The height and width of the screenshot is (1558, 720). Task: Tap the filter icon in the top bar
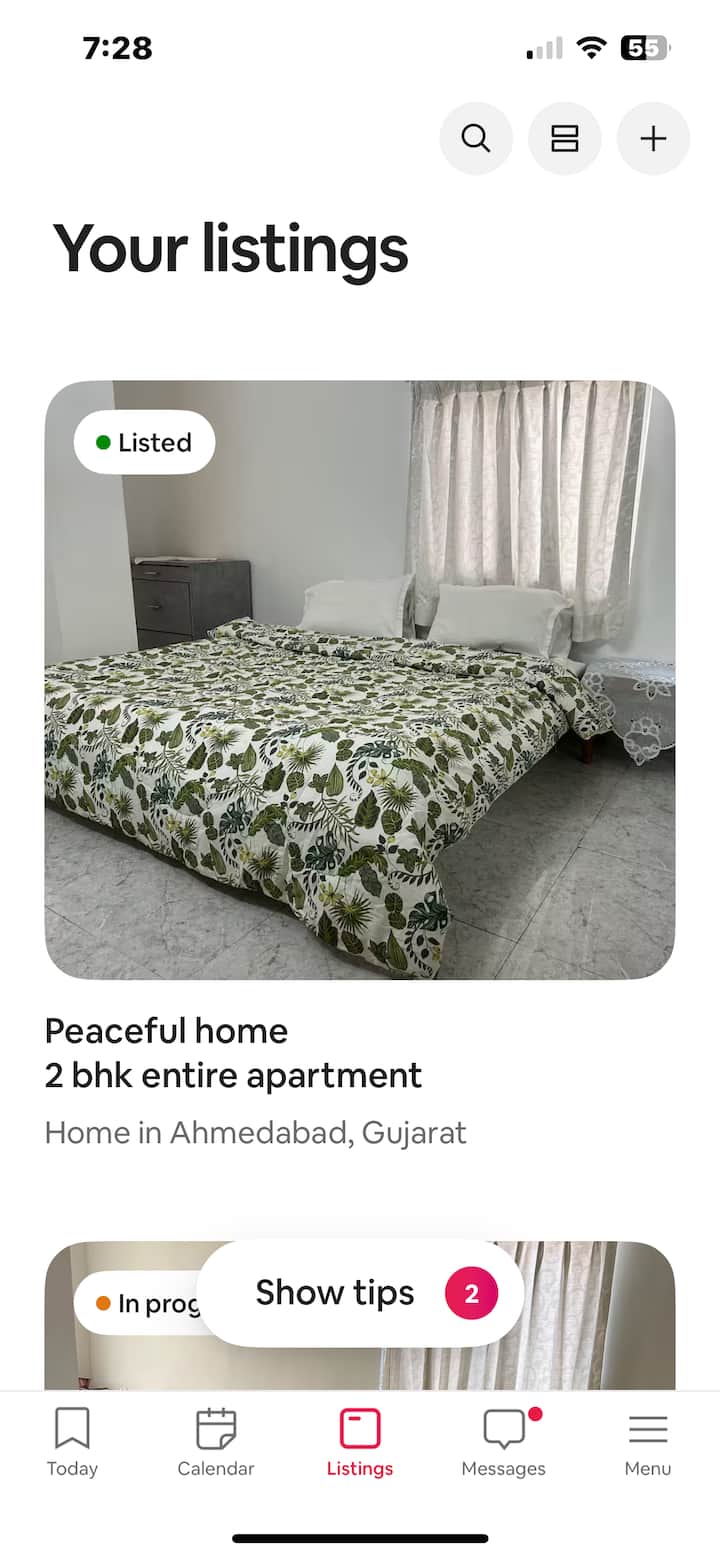[x=564, y=138]
